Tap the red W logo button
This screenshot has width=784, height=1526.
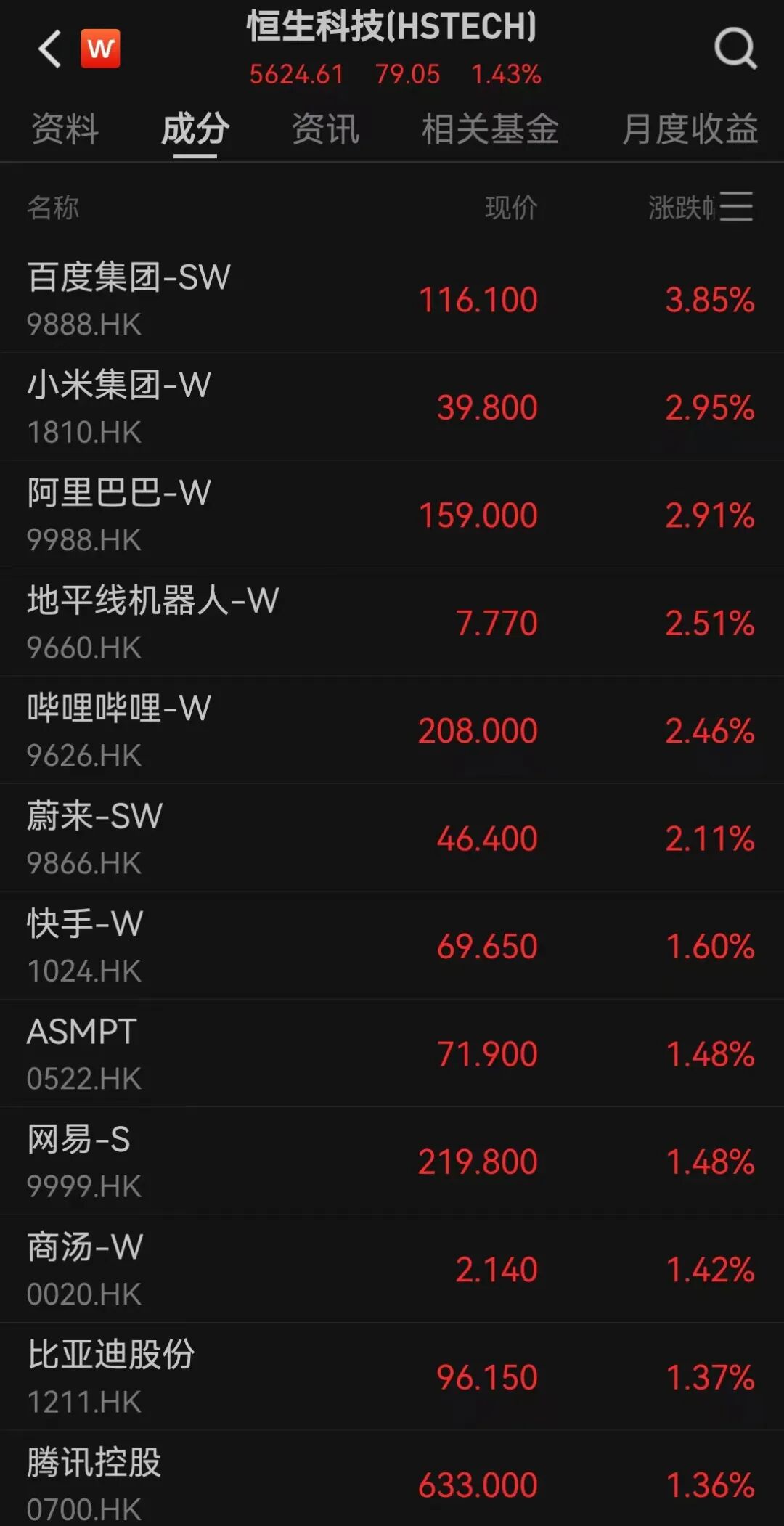[x=100, y=49]
